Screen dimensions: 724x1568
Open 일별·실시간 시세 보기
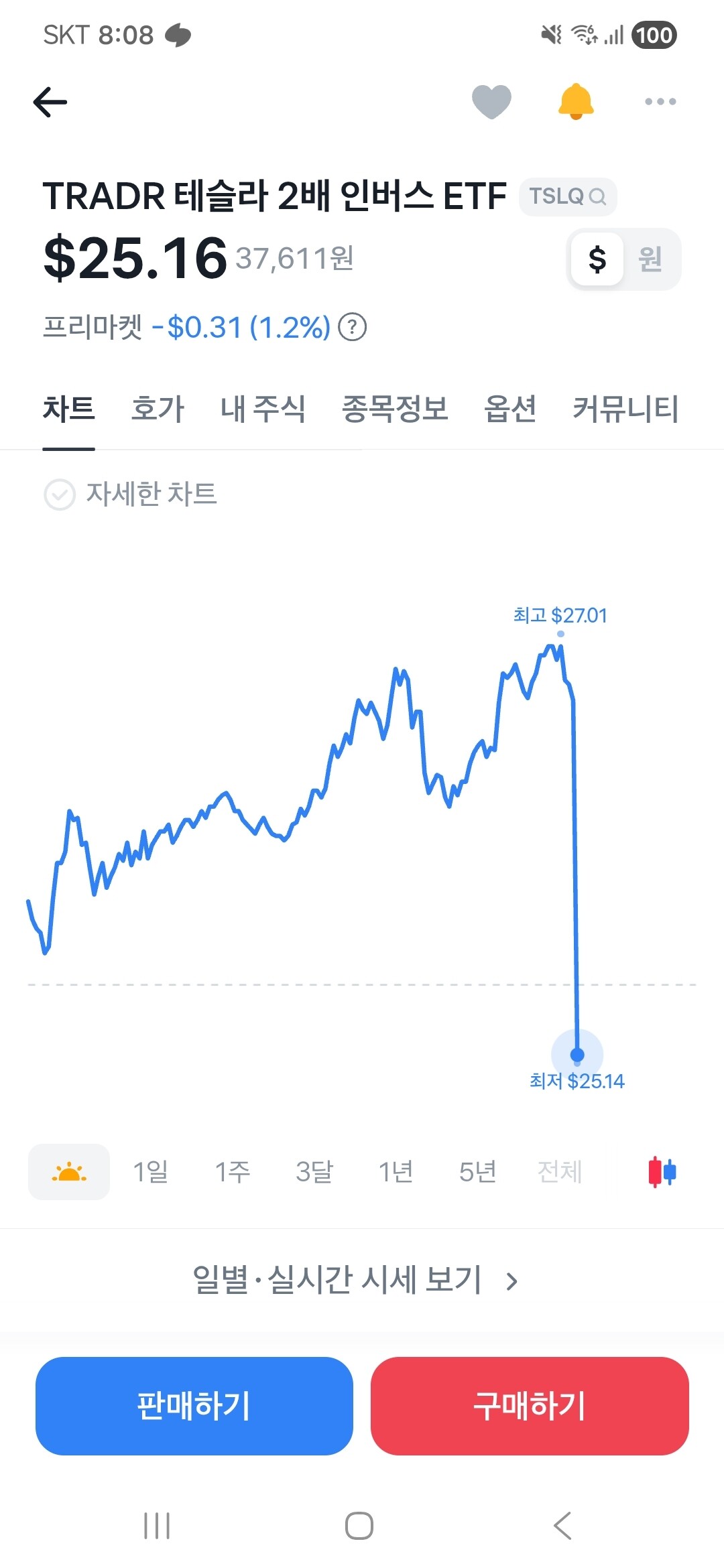(x=355, y=1280)
